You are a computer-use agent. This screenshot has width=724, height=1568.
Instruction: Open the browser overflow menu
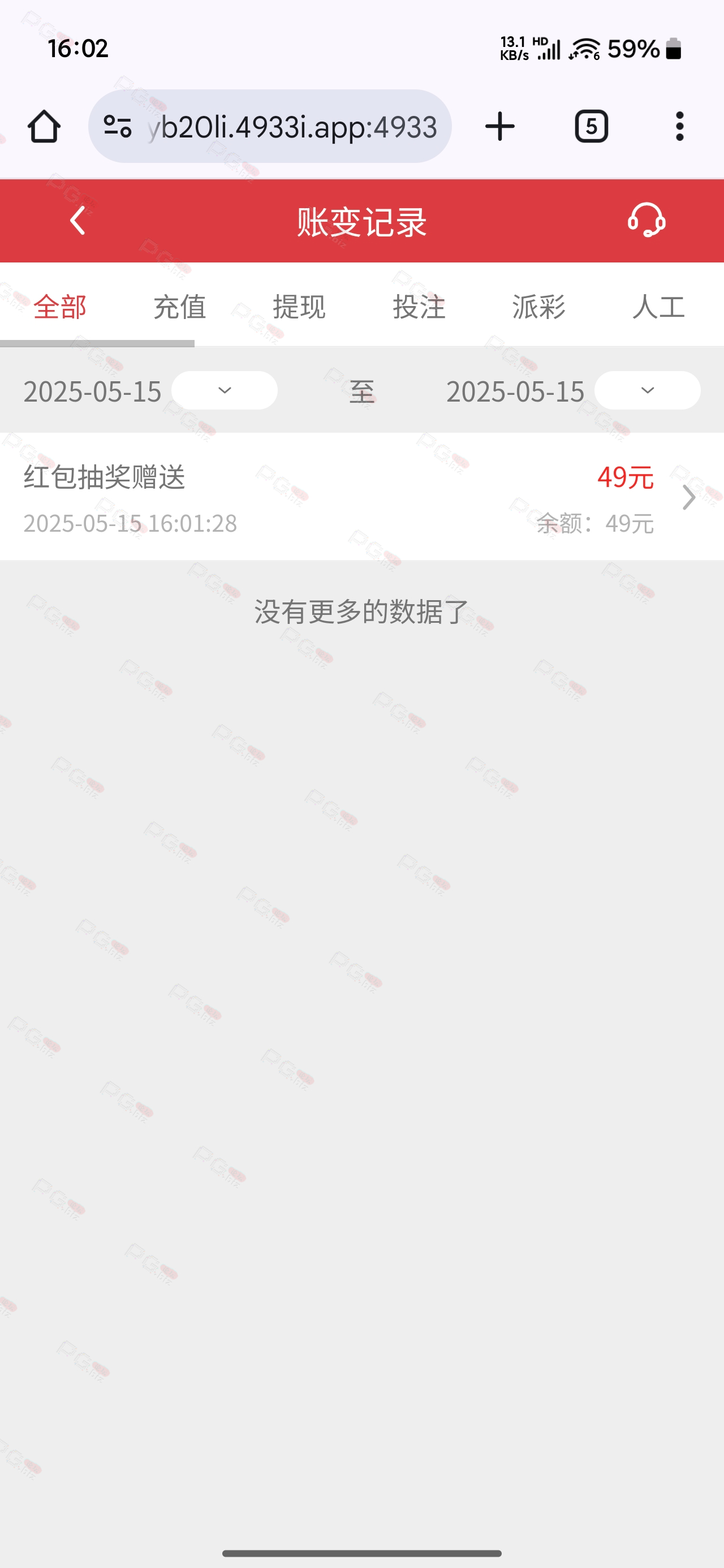coord(679,127)
